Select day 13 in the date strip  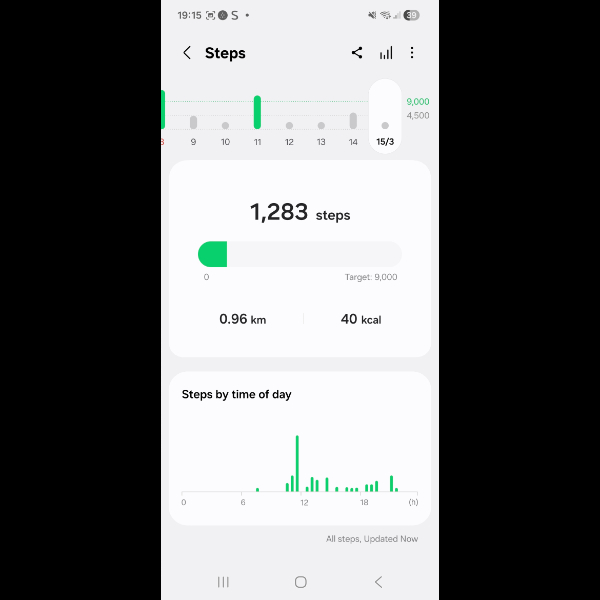pyautogui.click(x=321, y=124)
